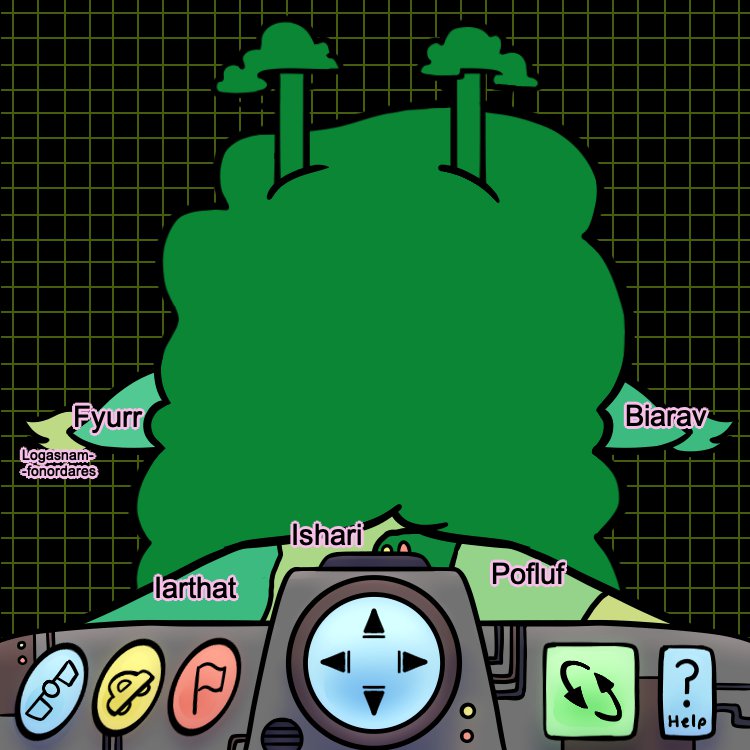The width and height of the screenshot is (750, 750).
Task: Select the yellow vehicle button
Action: pos(128,685)
